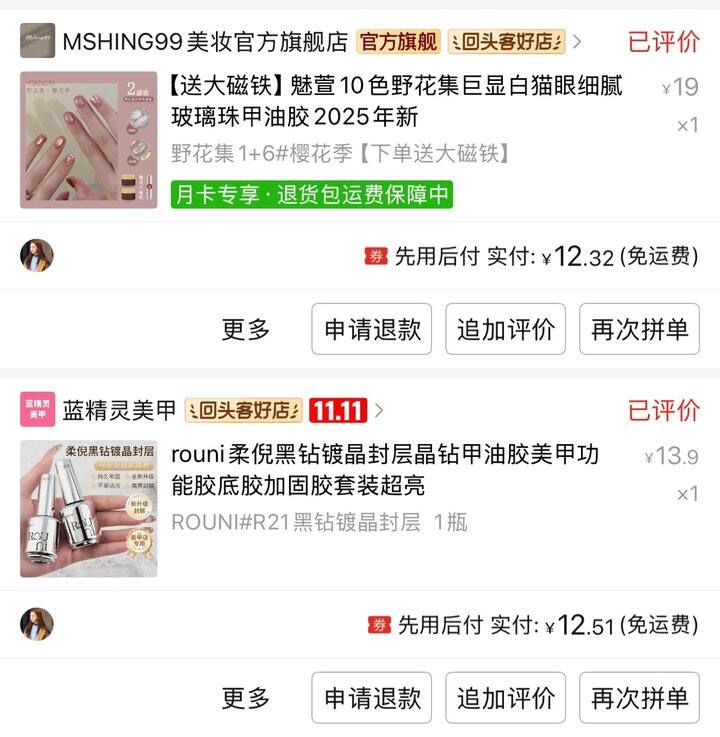Open 蓝精灵美甲 store page
Screen dimensions: 720x737
(x=119, y=410)
